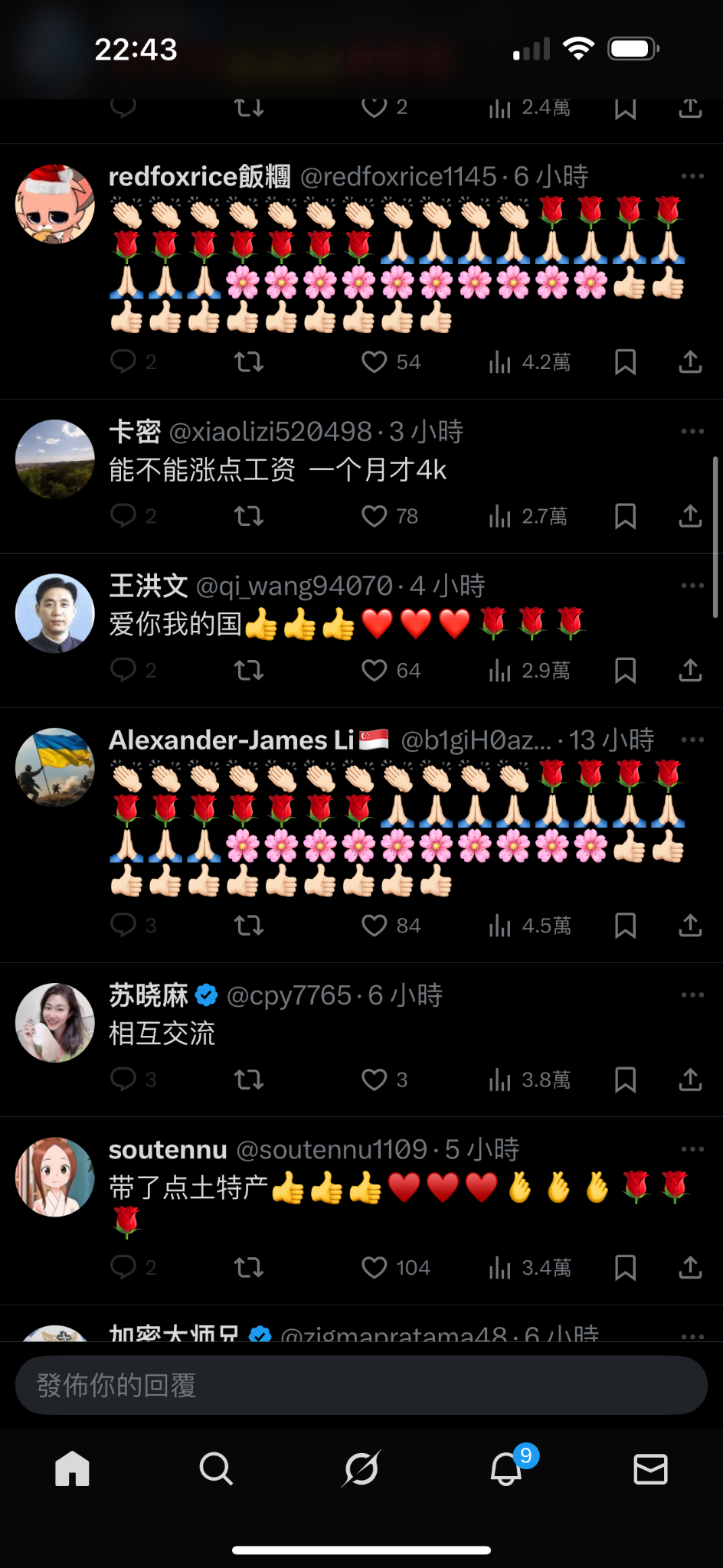Open more options on redfoxrice飯糰's reply
The width and height of the screenshot is (723, 1568).
(692, 176)
